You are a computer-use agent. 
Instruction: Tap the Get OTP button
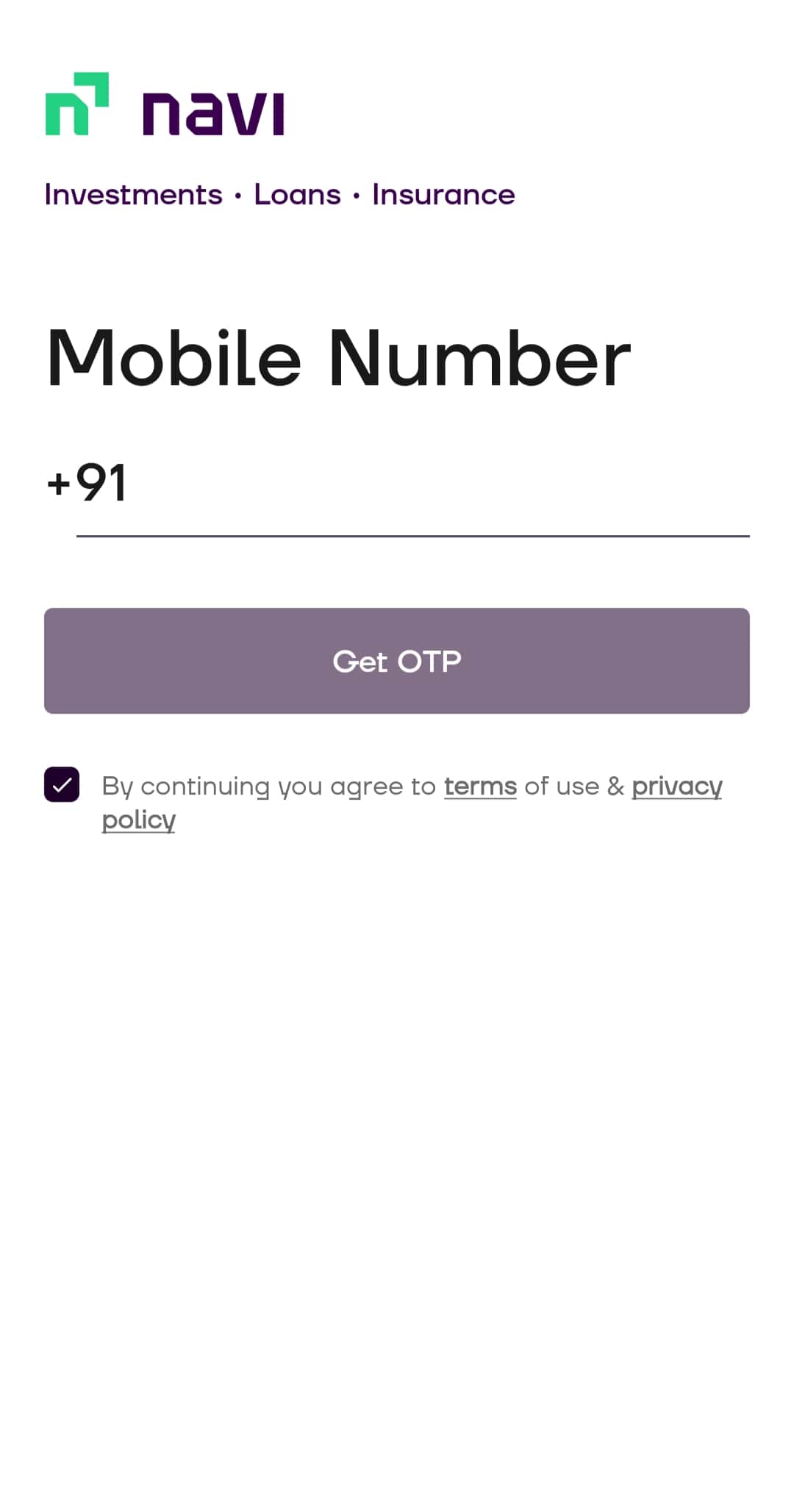coord(397,661)
